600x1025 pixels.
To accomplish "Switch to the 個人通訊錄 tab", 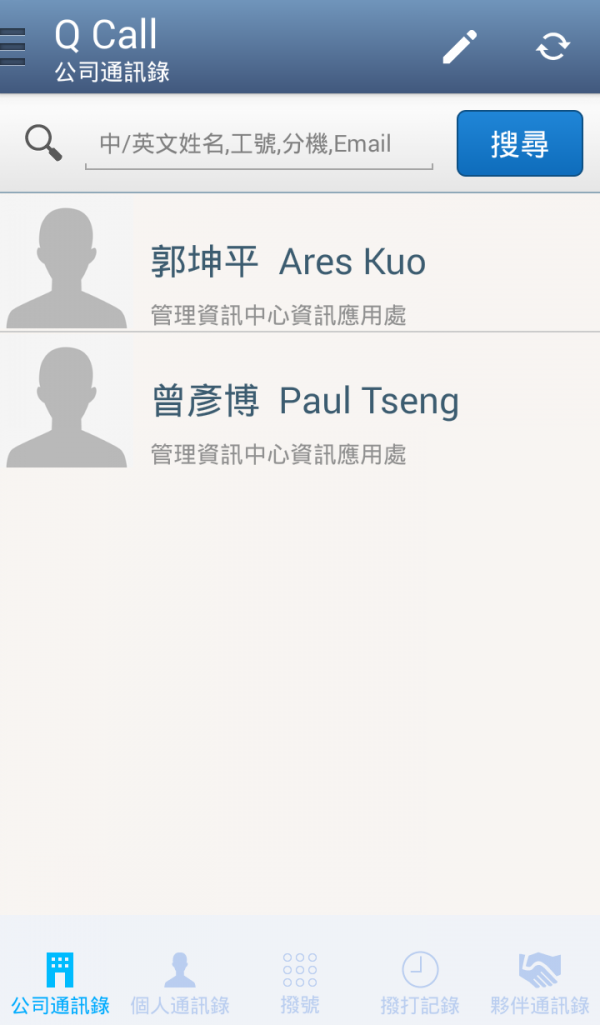I will tap(180, 982).
